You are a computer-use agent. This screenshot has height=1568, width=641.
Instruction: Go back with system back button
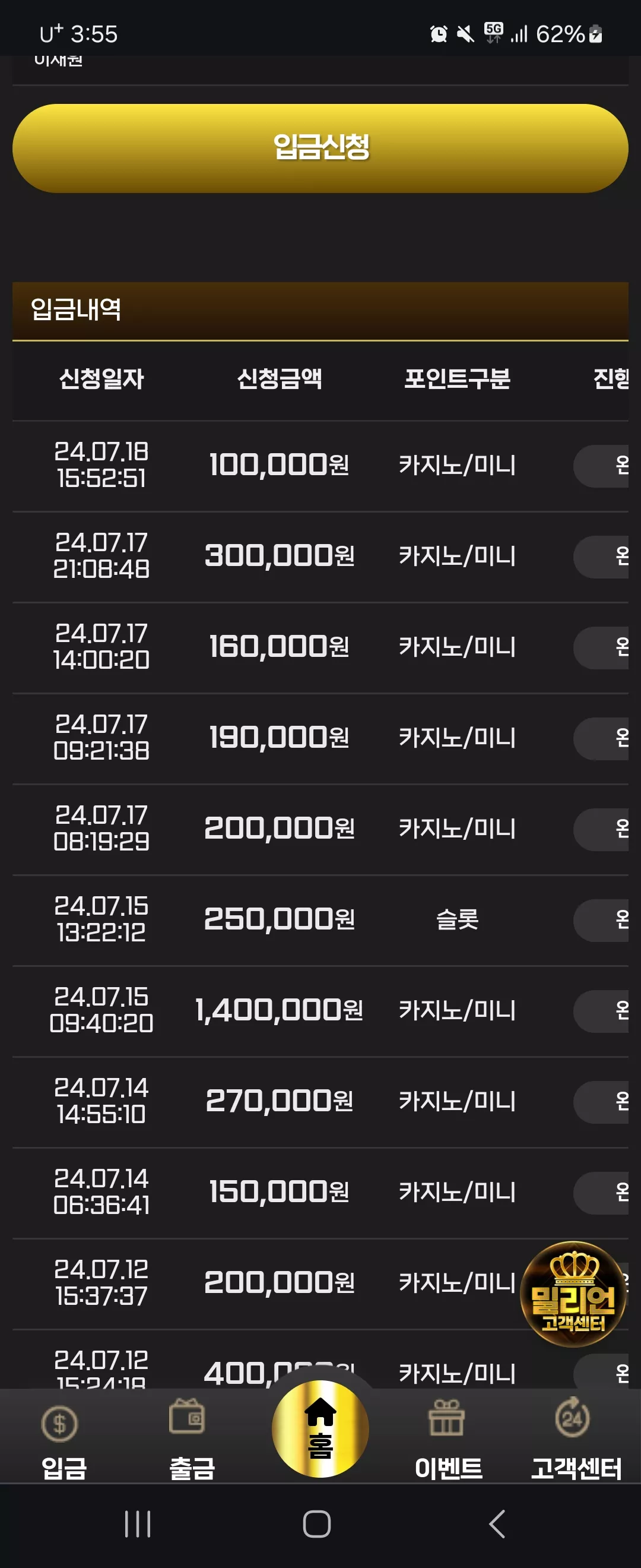coord(497,1524)
